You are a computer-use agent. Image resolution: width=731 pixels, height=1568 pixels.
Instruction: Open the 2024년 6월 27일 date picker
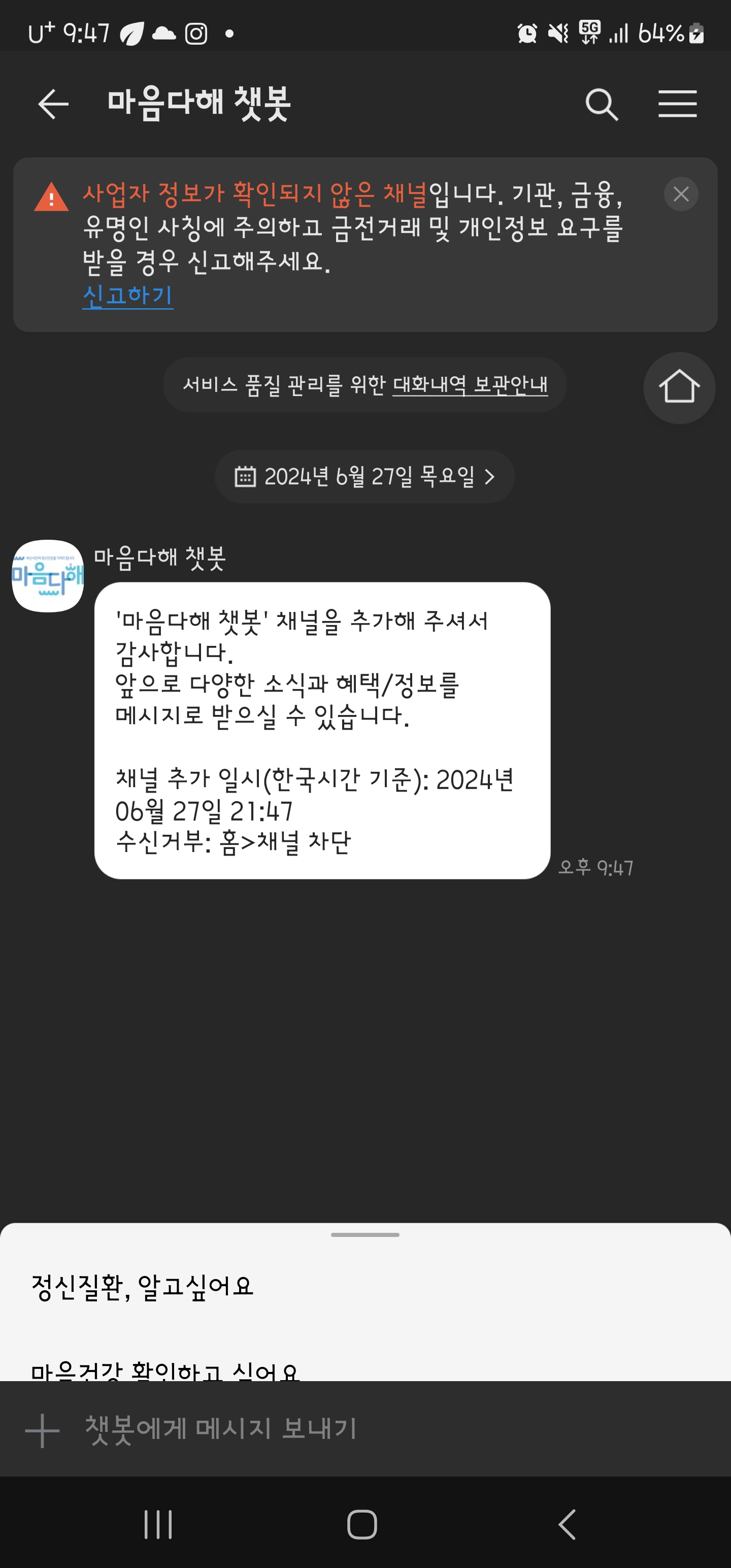tap(364, 477)
